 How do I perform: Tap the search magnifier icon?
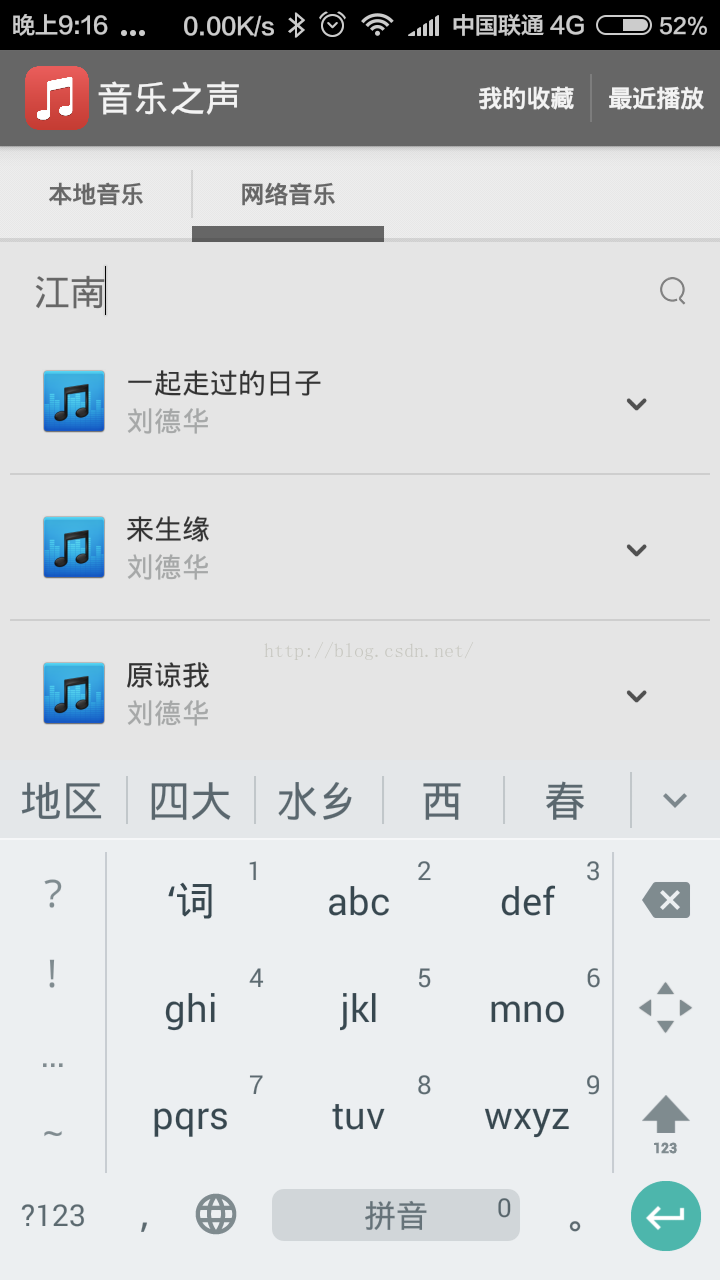click(673, 291)
